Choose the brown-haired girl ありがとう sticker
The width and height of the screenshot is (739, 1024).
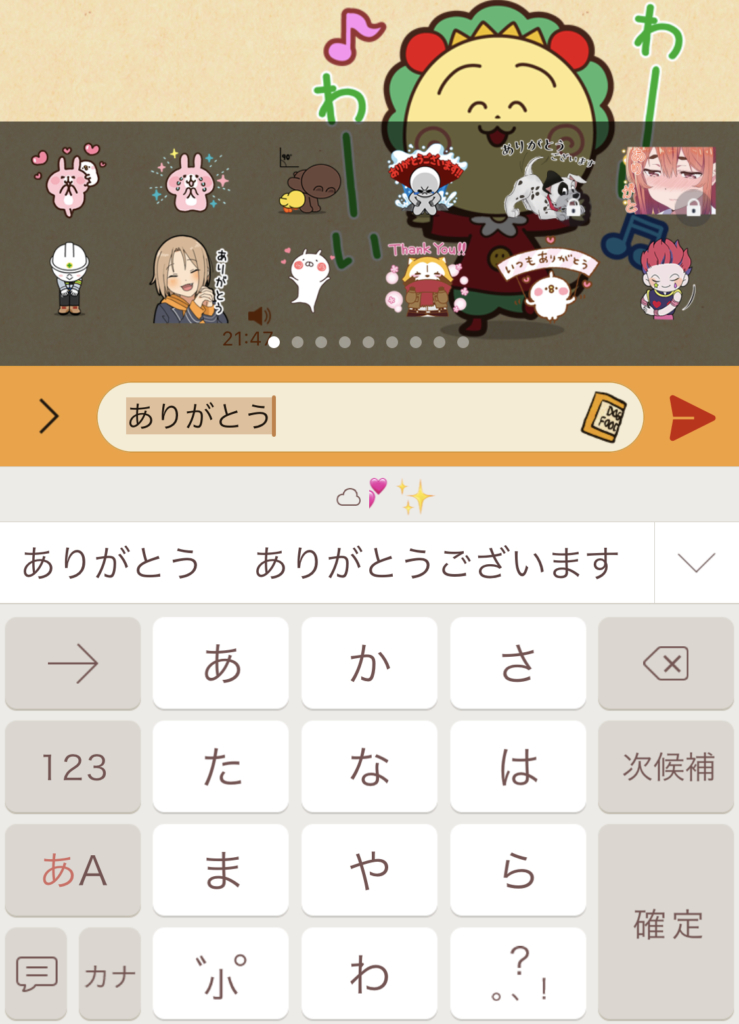pos(190,280)
